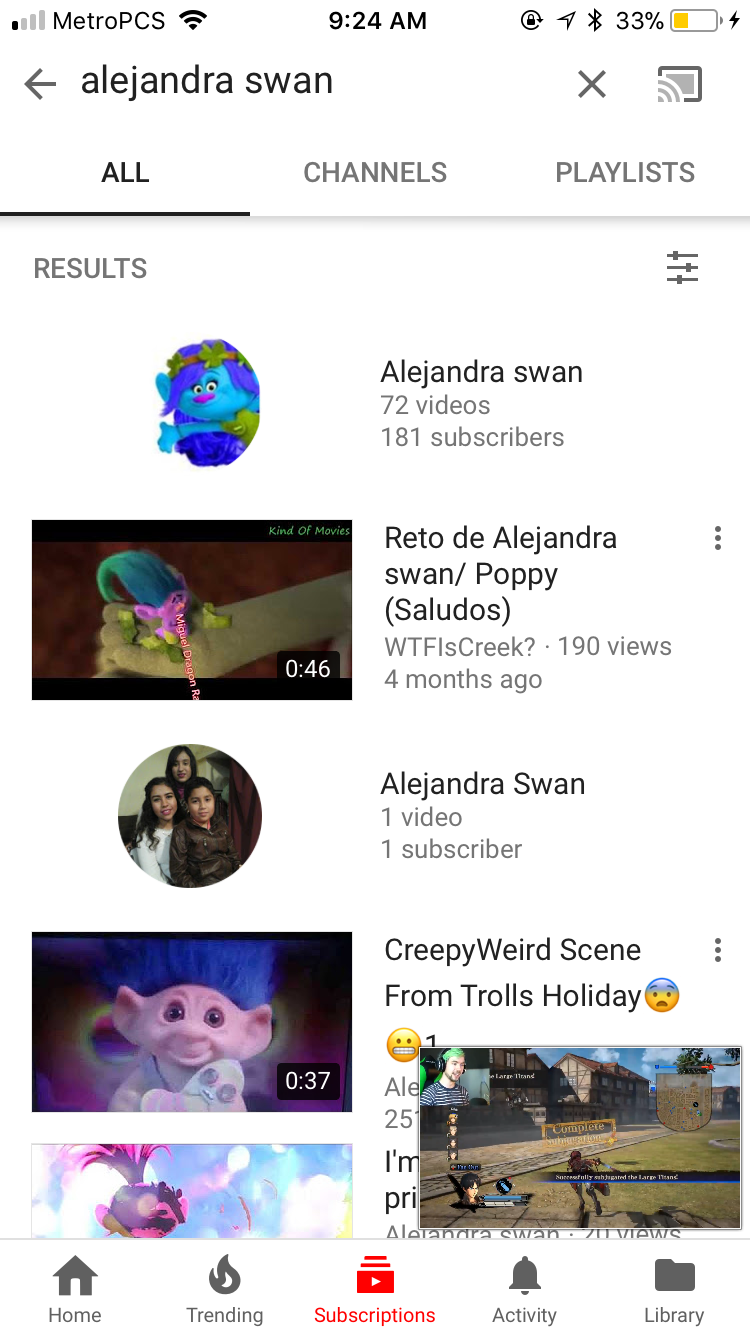Screen dimensions: 750x1334
Task: Open the Trending tab
Action: click(x=225, y=1290)
